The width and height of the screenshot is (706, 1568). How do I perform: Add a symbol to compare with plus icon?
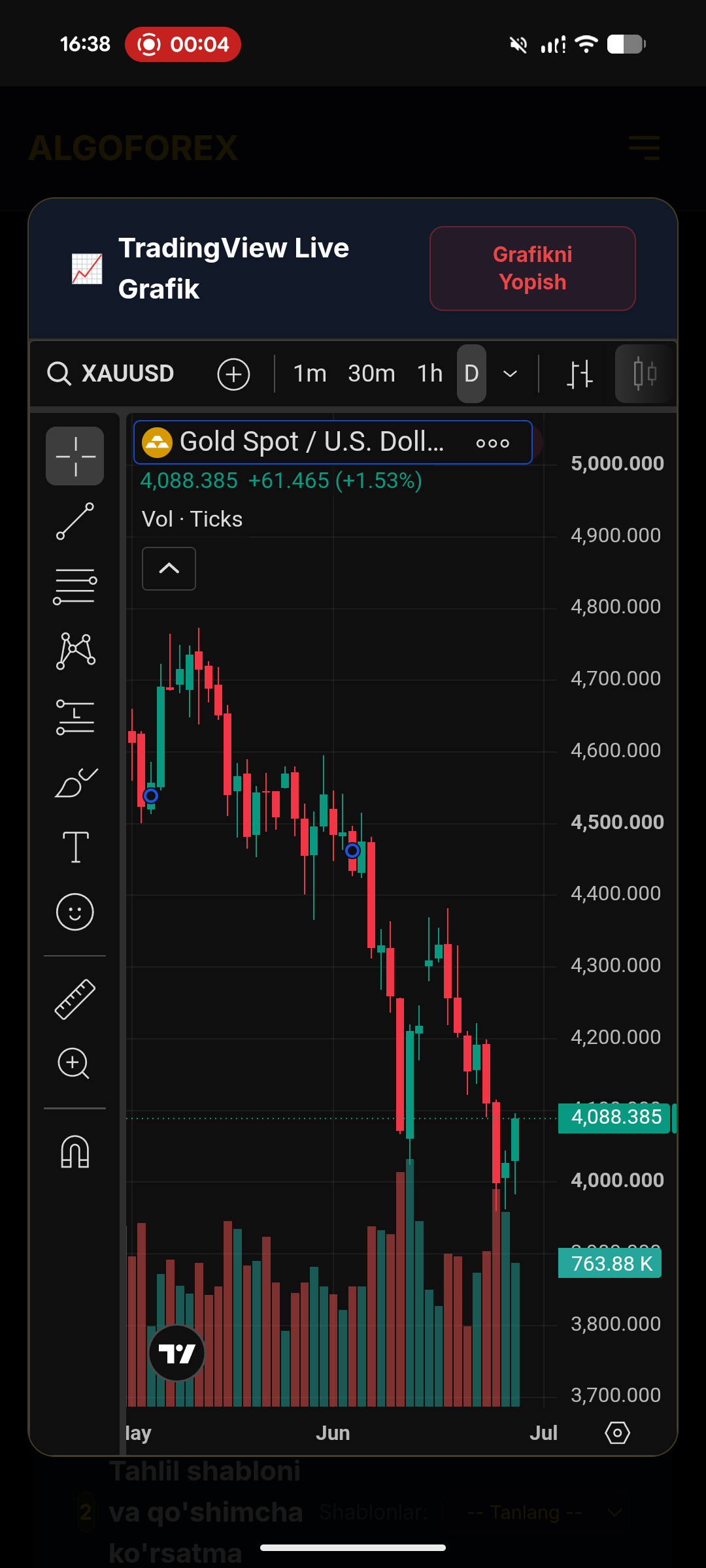click(233, 374)
